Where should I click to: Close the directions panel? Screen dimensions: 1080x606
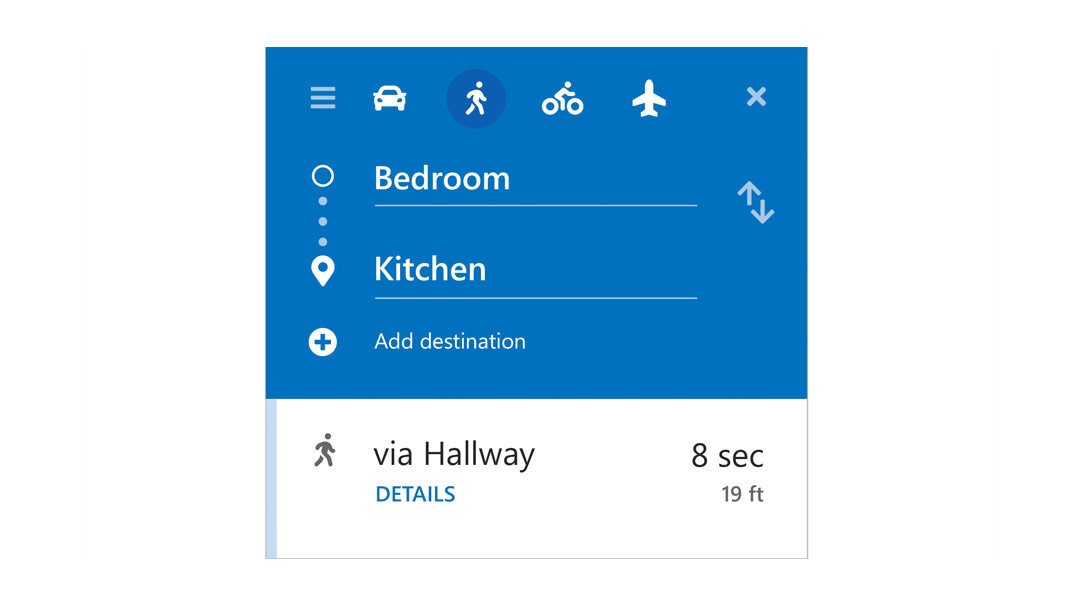[x=756, y=97]
